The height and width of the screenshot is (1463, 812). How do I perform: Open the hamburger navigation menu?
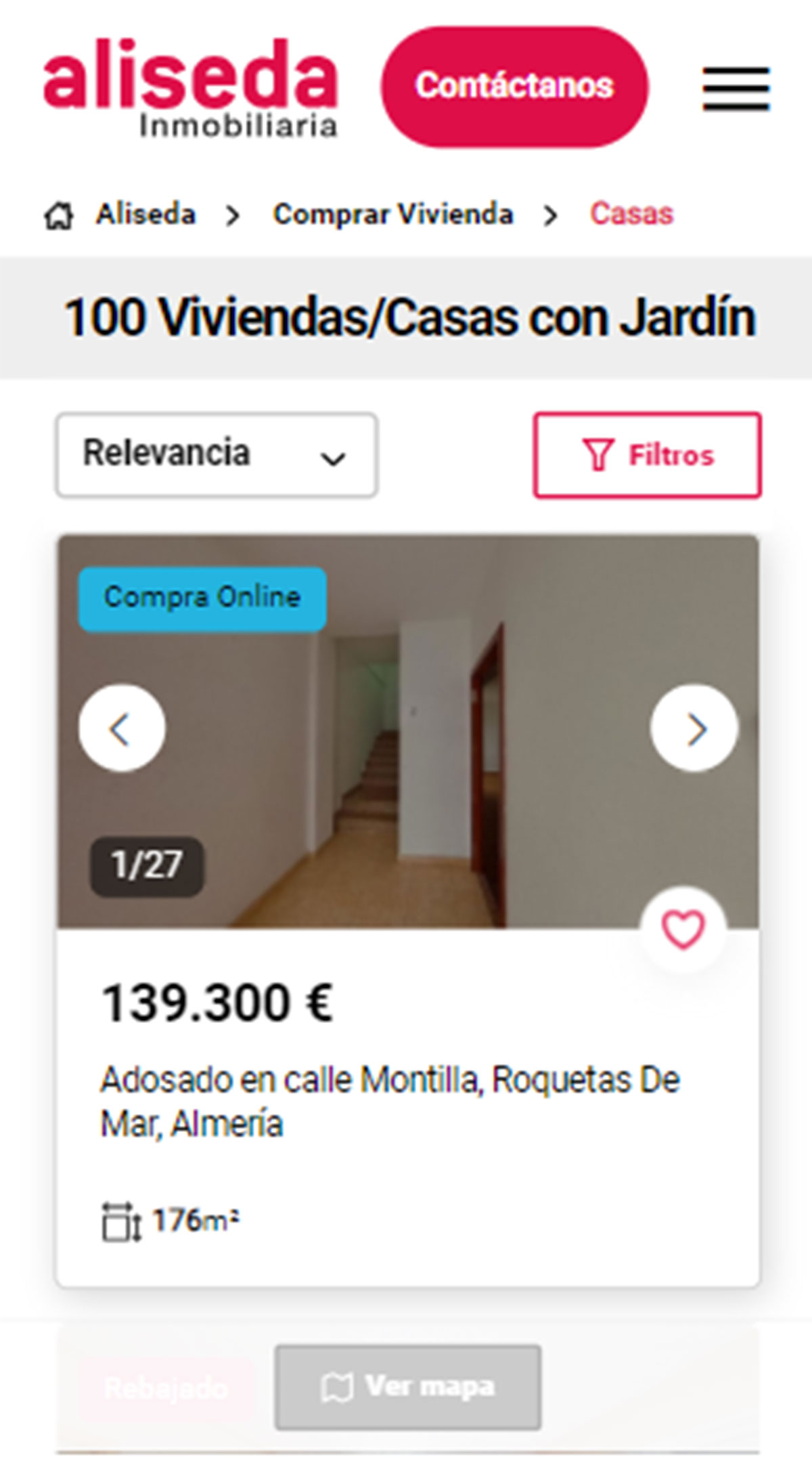coord(735,88)
